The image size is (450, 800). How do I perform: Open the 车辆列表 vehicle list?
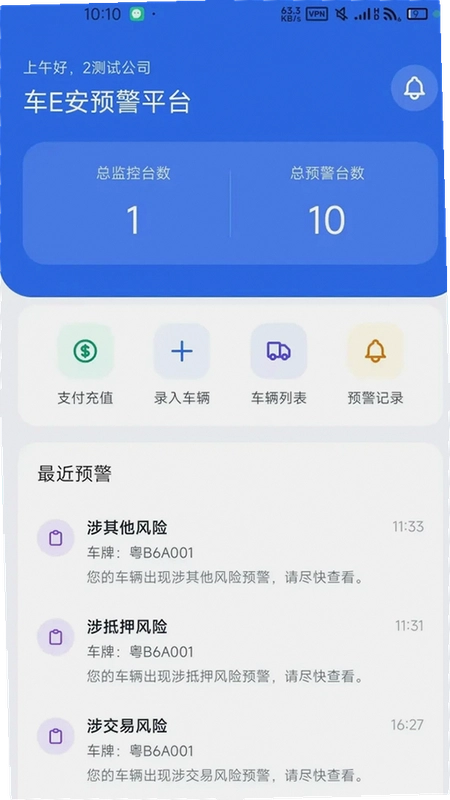[279, 365]
